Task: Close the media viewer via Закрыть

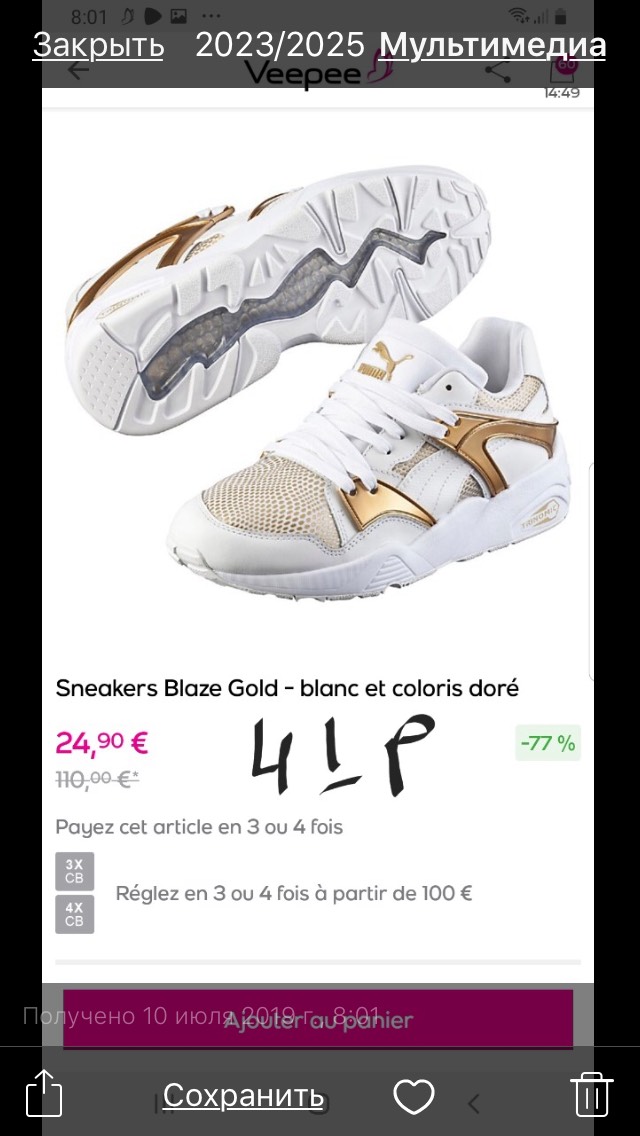Action: (97, 45)
